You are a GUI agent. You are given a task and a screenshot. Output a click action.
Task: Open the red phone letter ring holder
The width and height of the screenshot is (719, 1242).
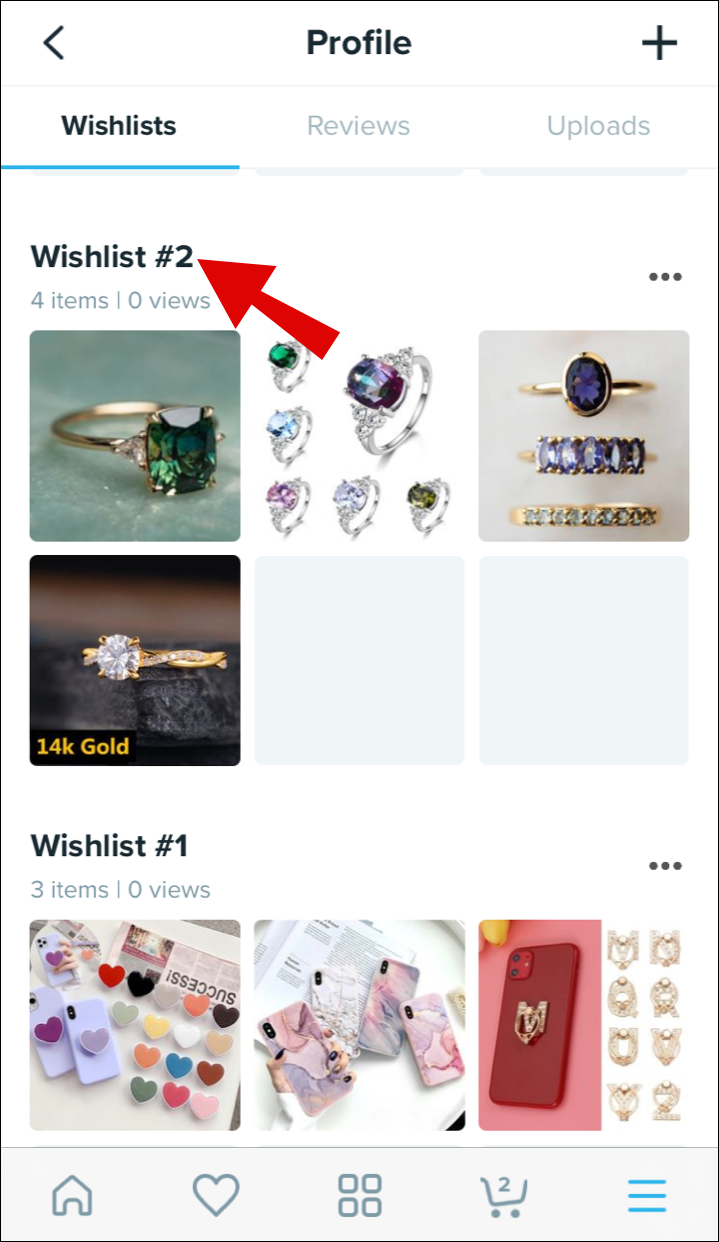pyautogui.click(x=584, y=1025)
